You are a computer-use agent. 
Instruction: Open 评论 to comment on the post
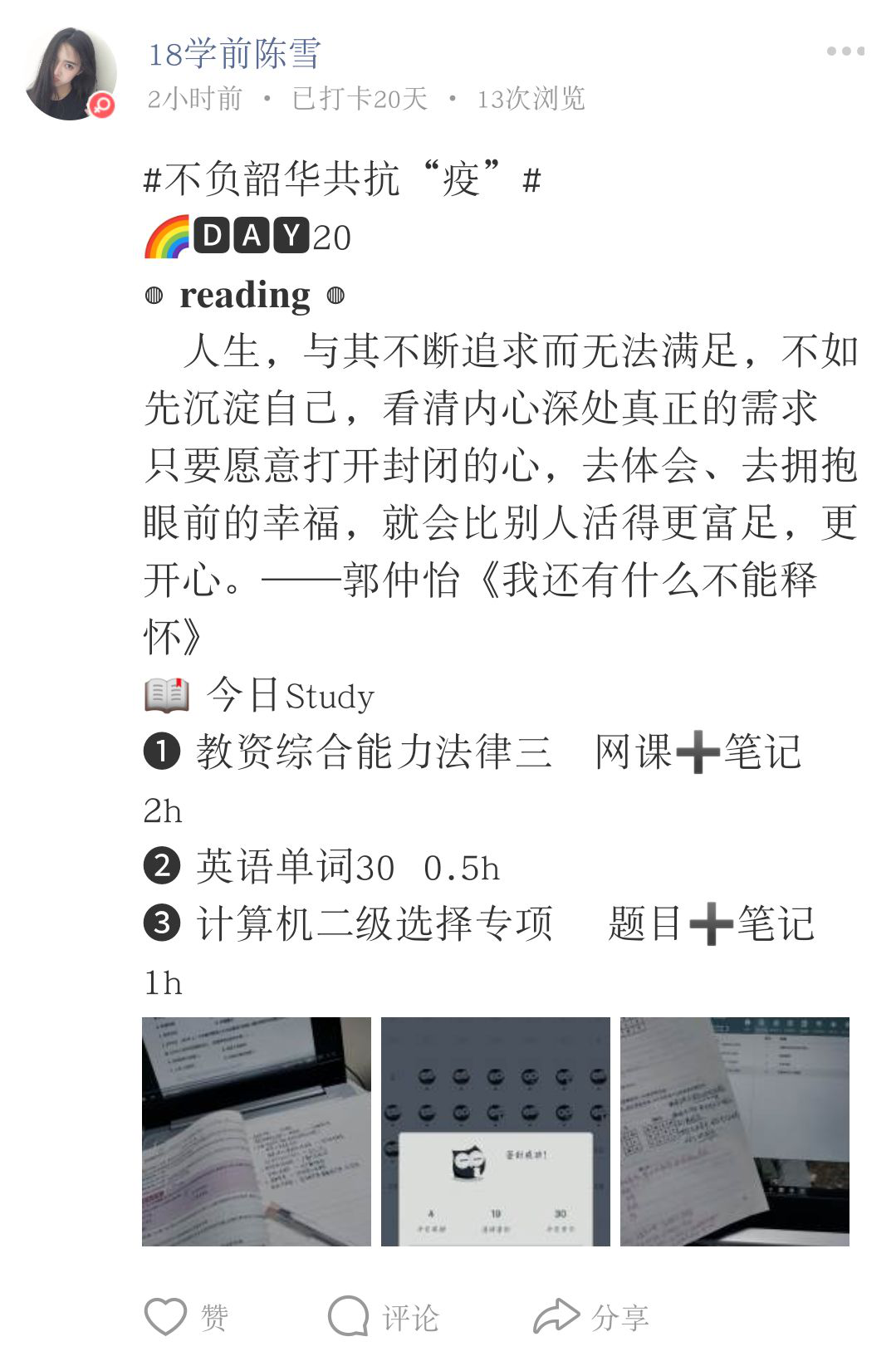[384, 1317]
